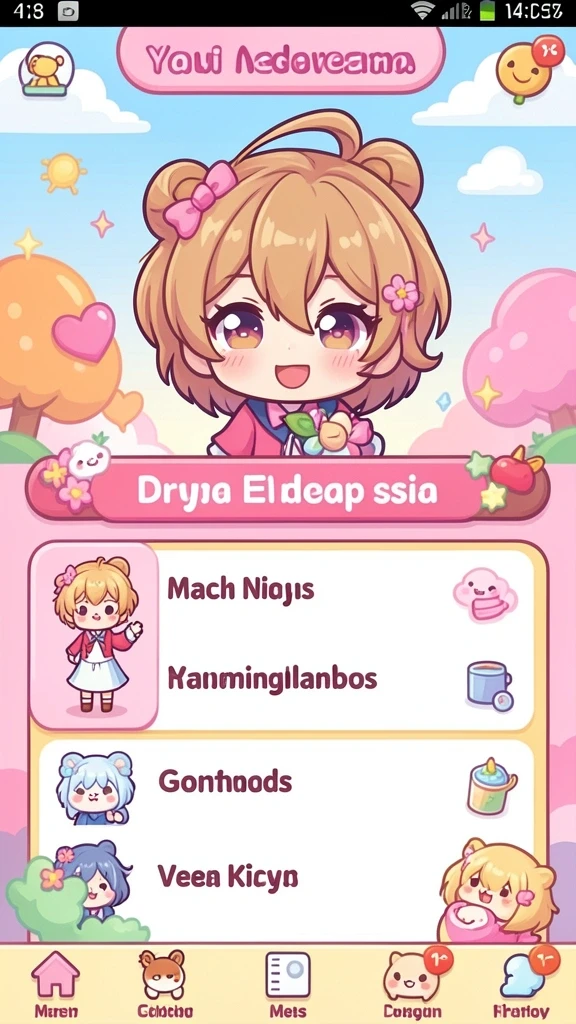
Task: Open the Mets tab
Action: coord(288,984)
